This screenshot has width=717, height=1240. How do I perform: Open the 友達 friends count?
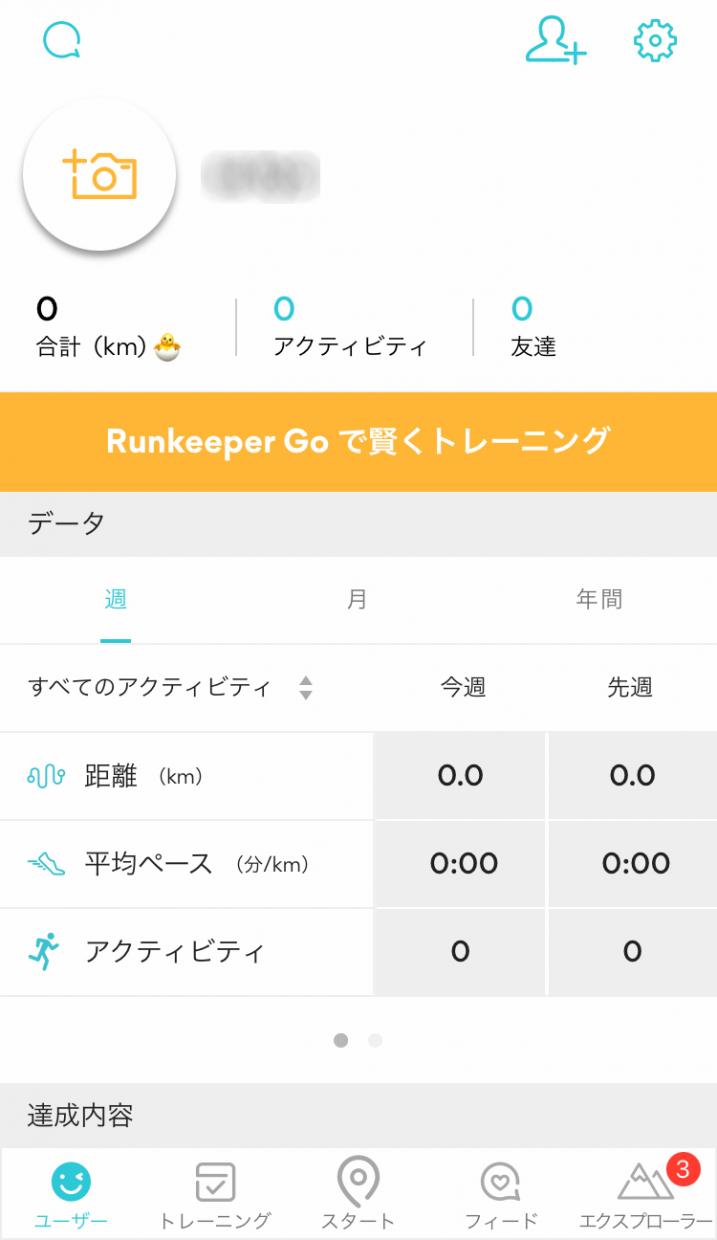point(533,327)
